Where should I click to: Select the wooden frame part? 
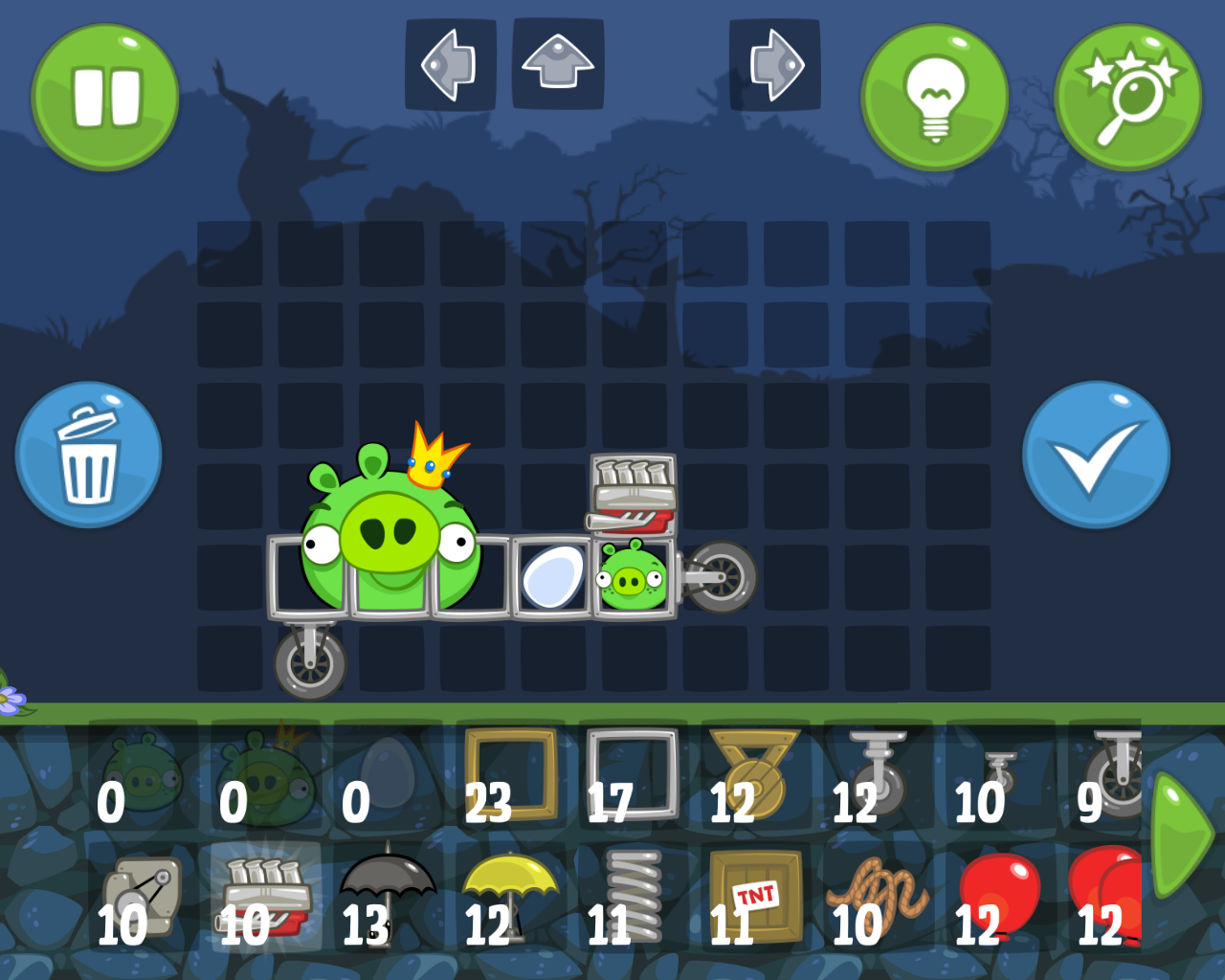pyautogui.click(x=511, y=775)
